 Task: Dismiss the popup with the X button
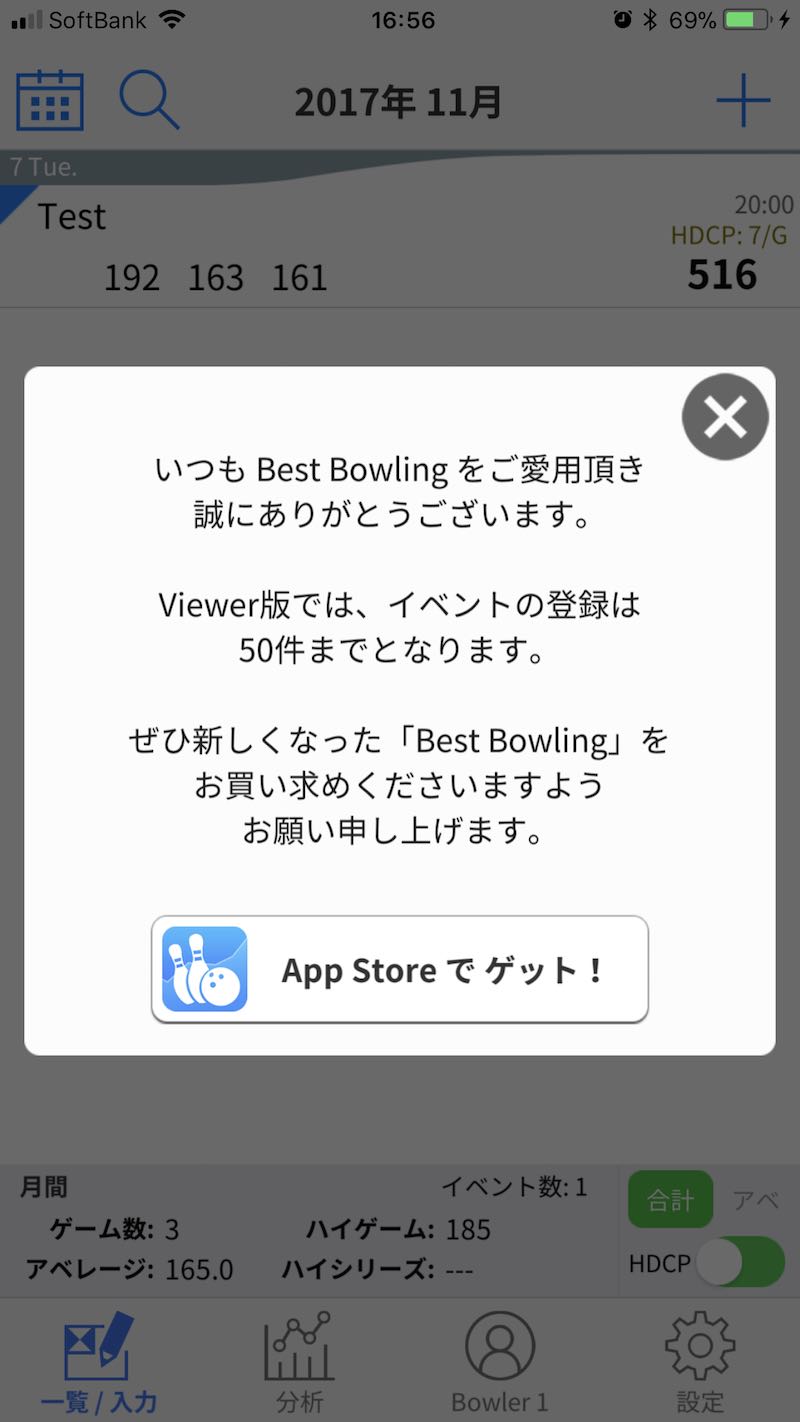(x=725, y=417)
